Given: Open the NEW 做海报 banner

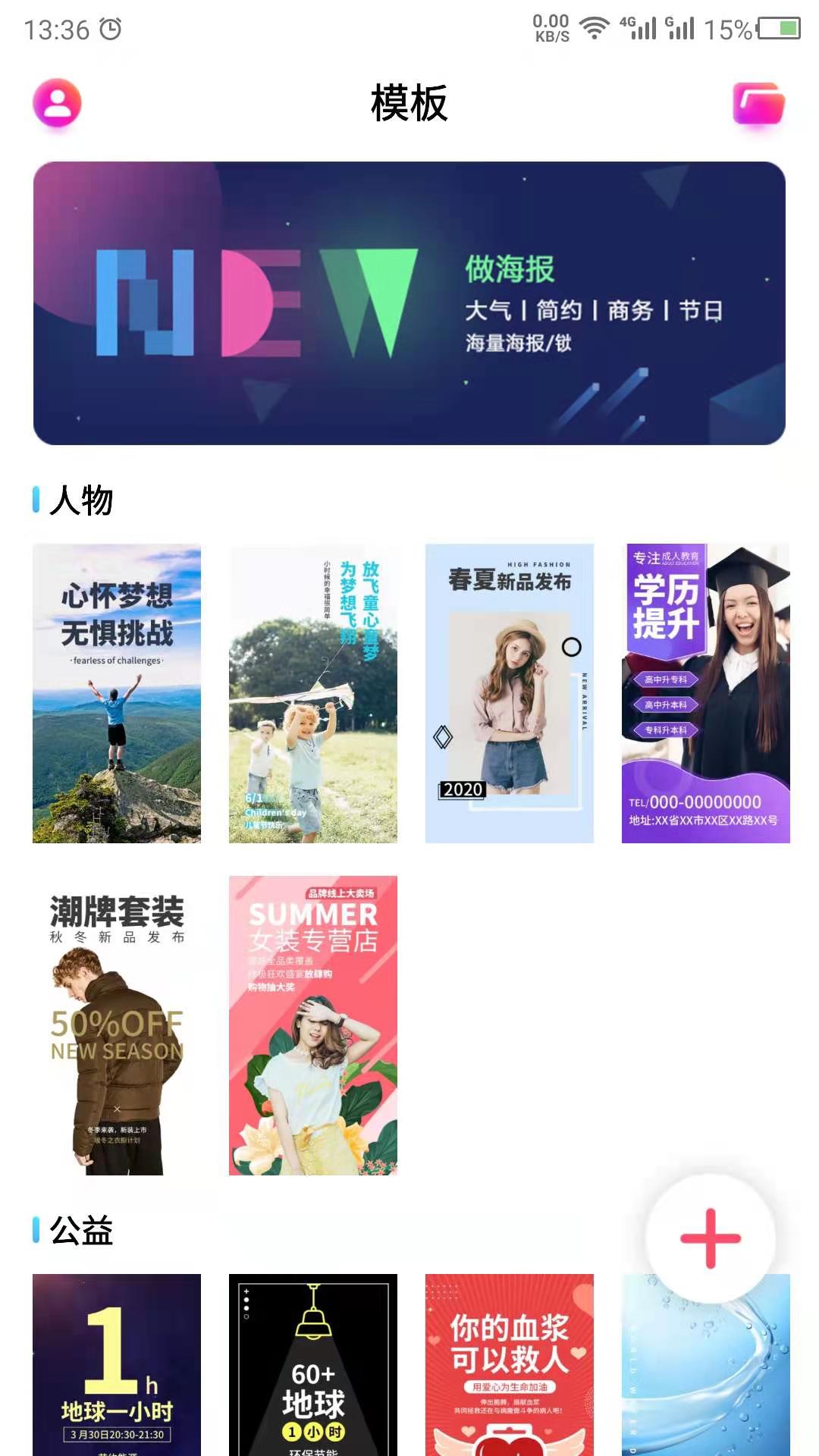Looking at the screenshot, I should click(x=409, y=303).
